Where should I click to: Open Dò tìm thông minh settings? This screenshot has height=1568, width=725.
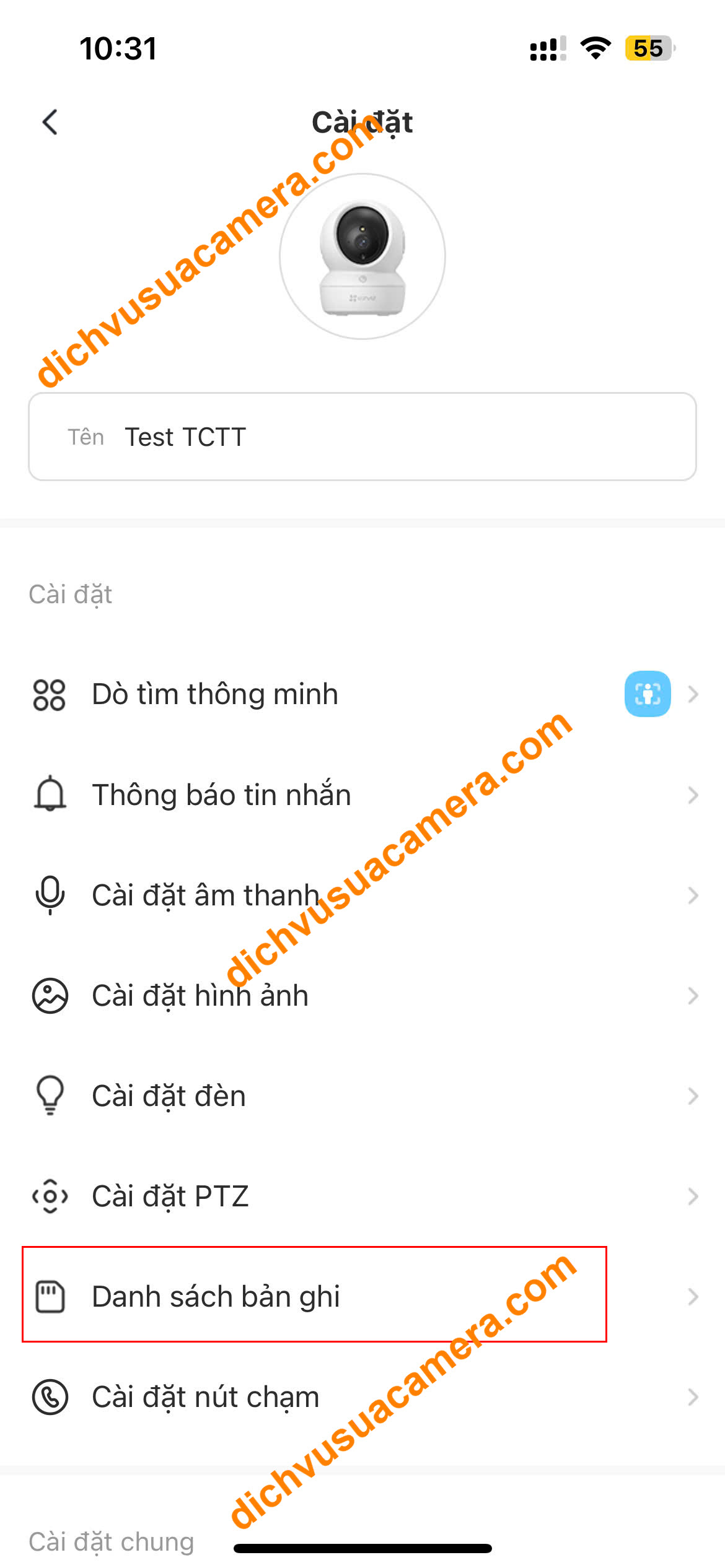[214, 694]
